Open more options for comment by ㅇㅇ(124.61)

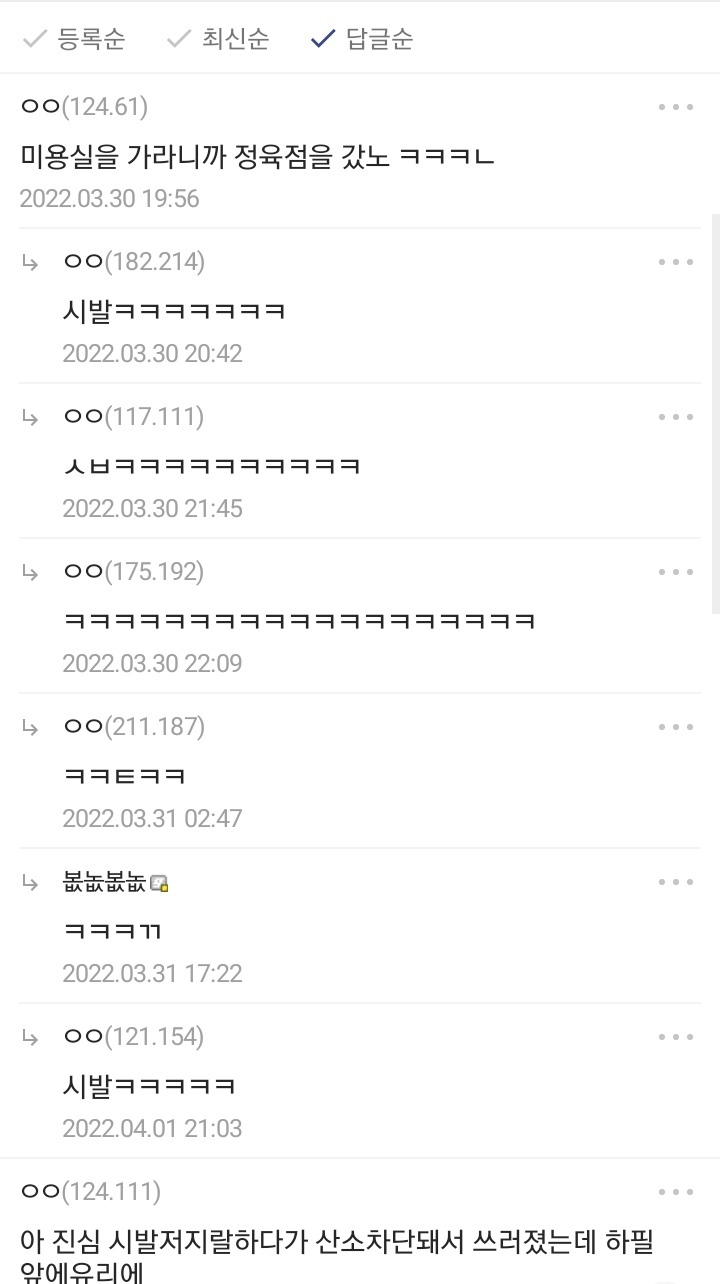point(675,107)
